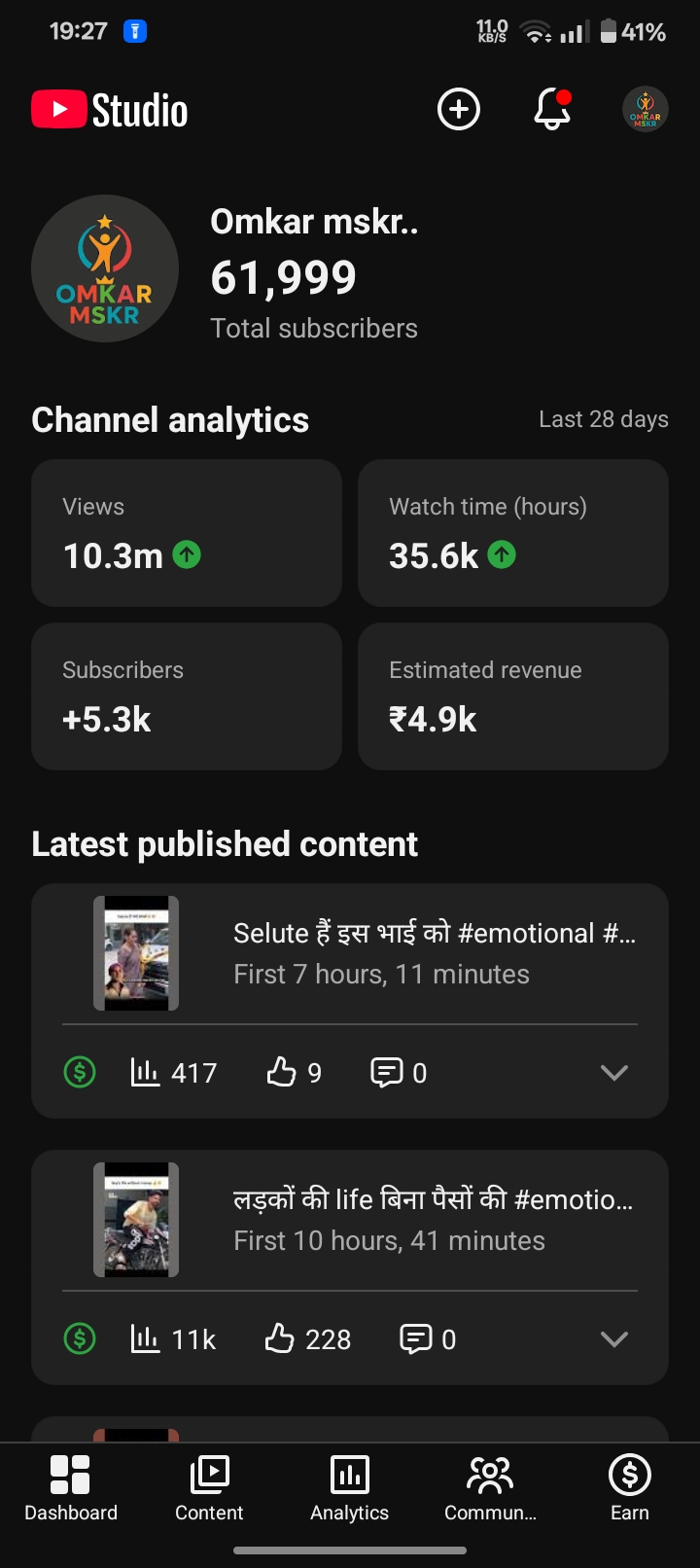
Task: Open the account avatar in top bar
Action: (645, 109)
